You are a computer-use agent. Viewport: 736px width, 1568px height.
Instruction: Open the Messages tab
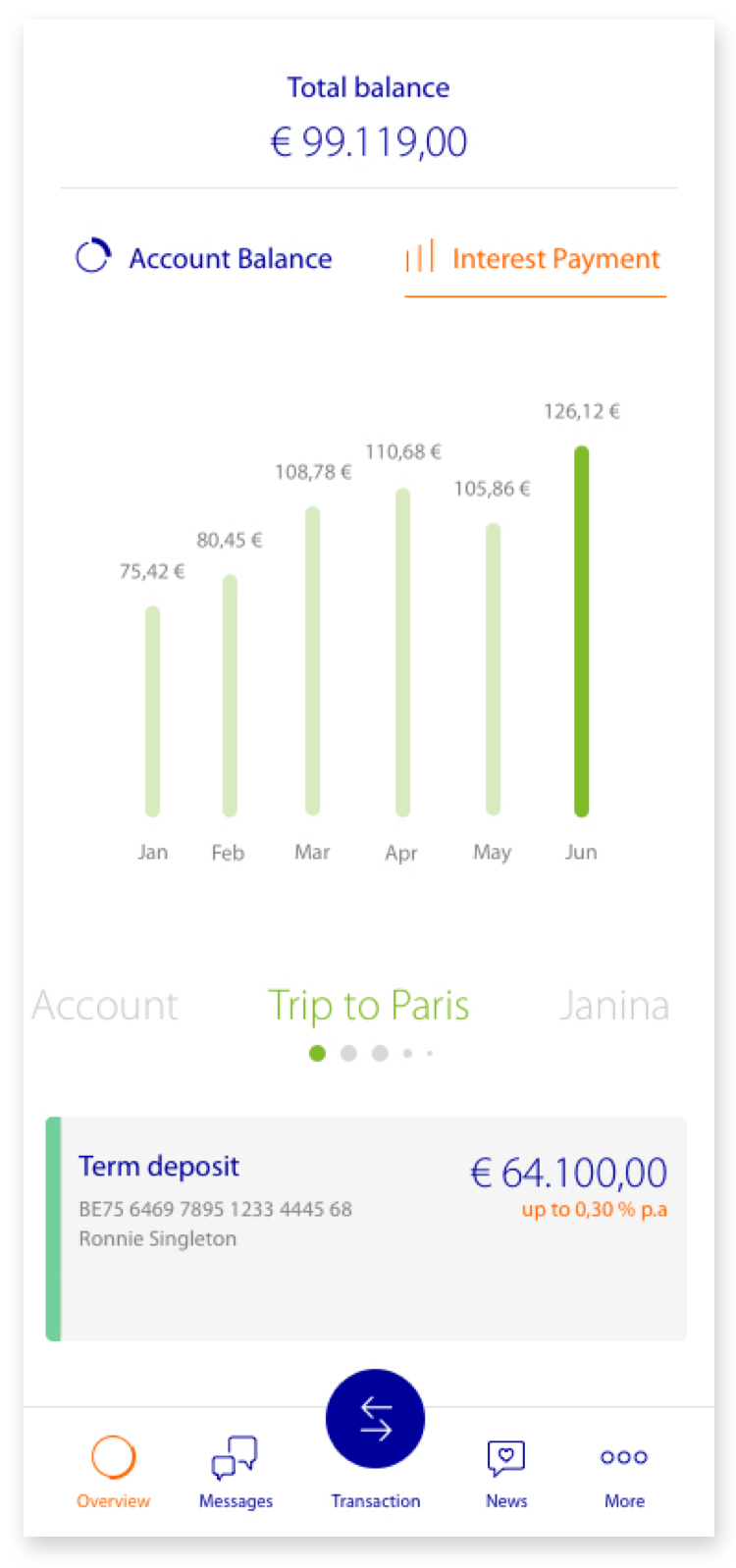point(236,1470)
